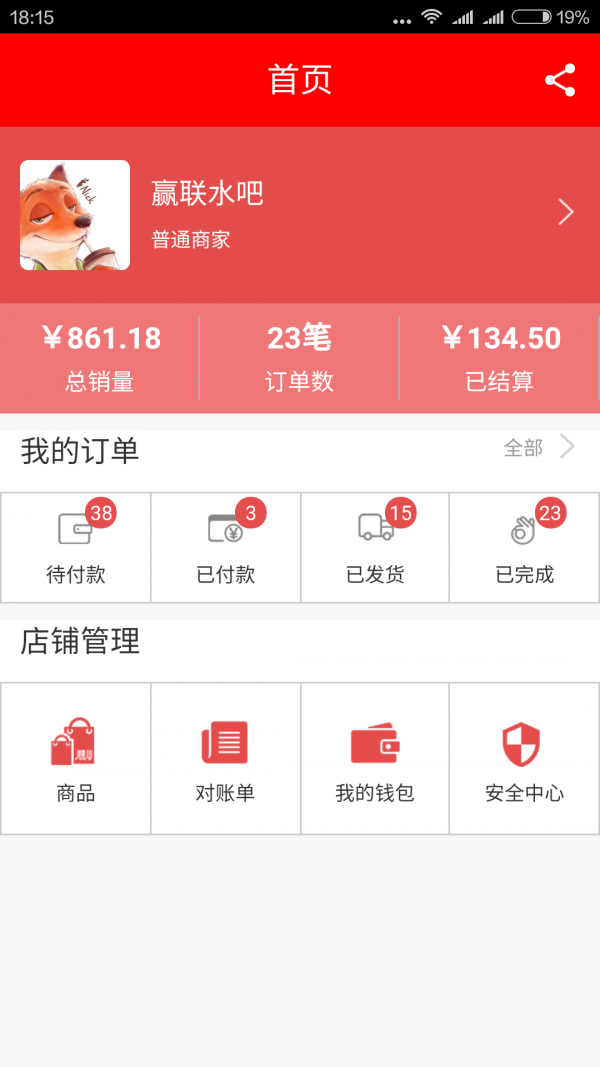Image resolution: width=600 pixels, height=1067 pixels.
Task: Open the 赢联水吧 merchant profile
Action: (x=300, y=213)
